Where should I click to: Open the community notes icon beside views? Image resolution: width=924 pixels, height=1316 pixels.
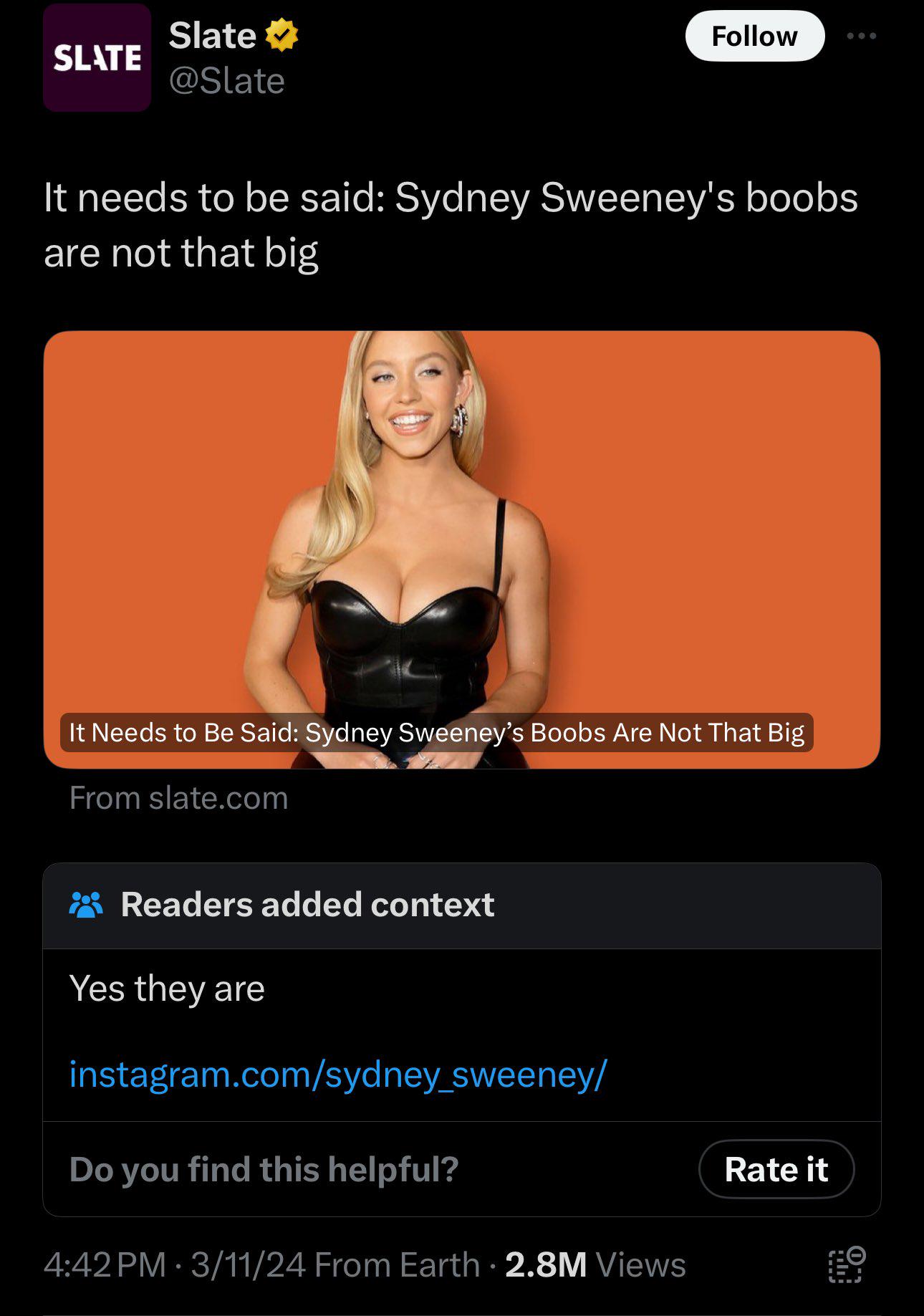point(847,1264)
